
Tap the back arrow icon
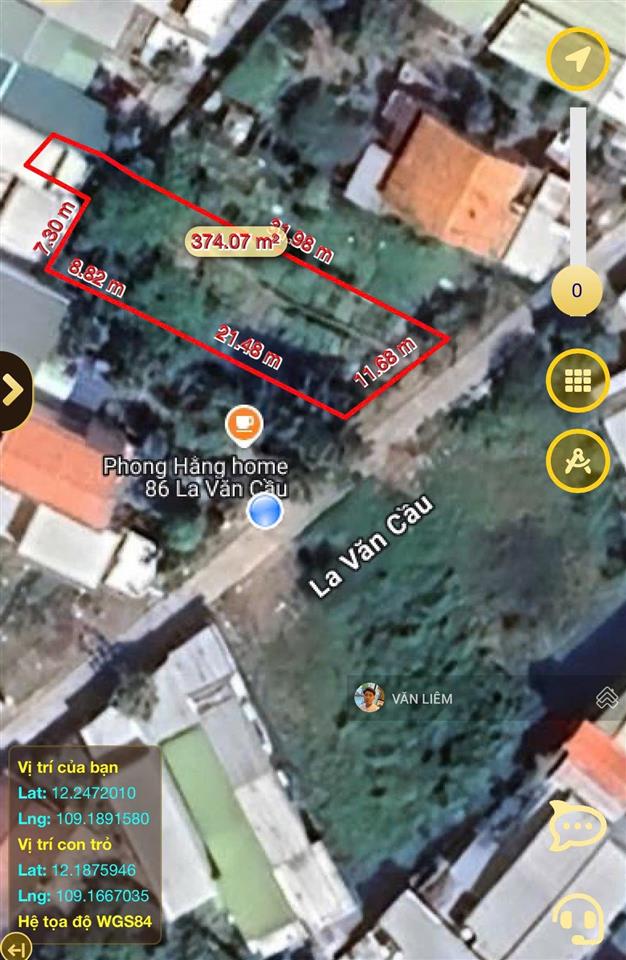[x=15, y=945]
